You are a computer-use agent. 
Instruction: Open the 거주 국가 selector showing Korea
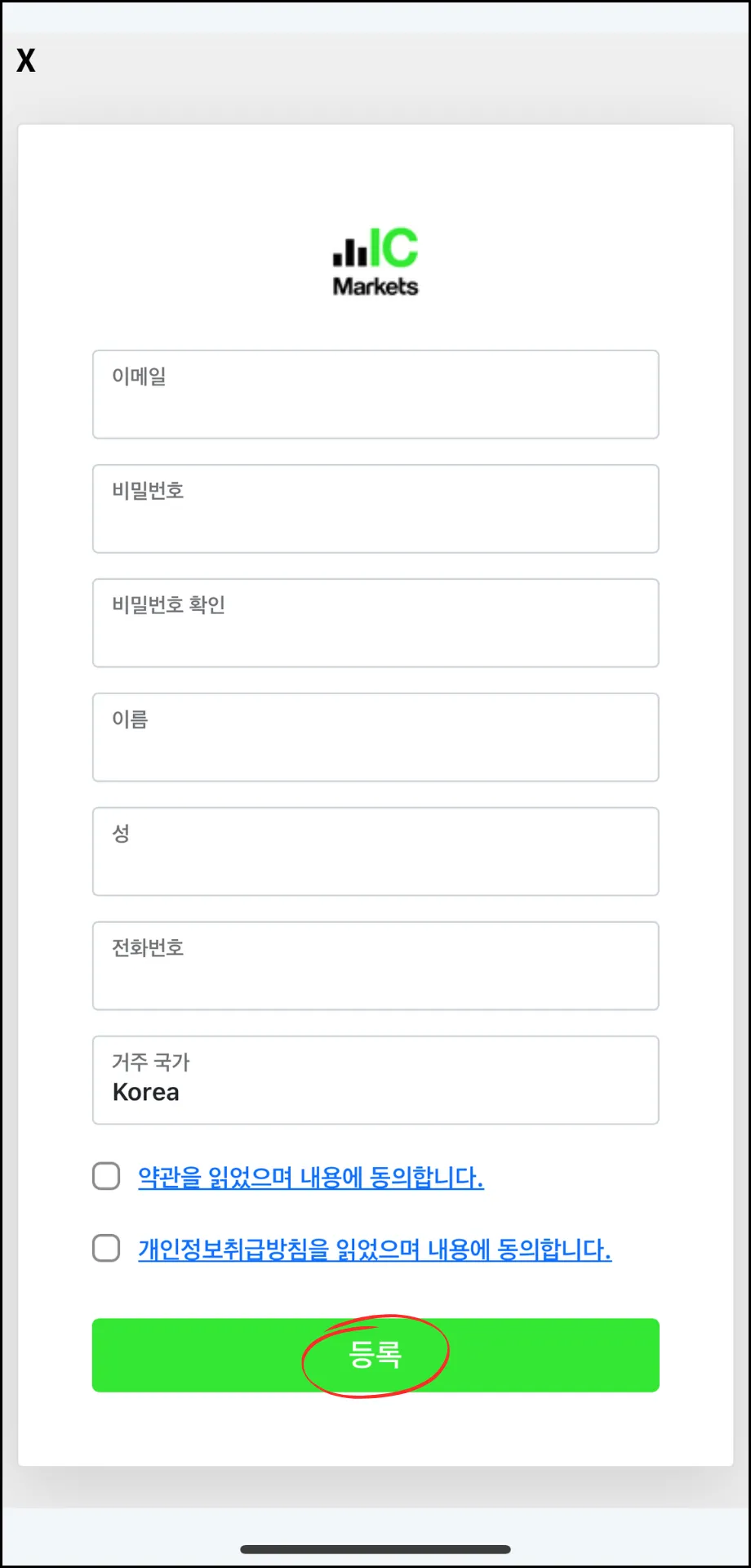point(375,1080)
